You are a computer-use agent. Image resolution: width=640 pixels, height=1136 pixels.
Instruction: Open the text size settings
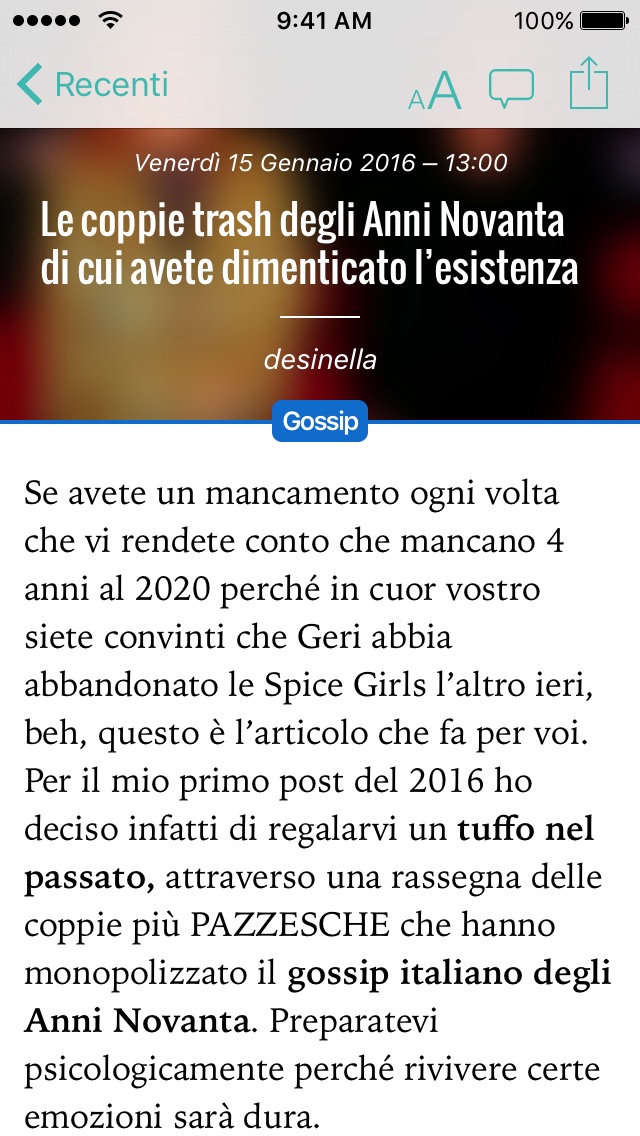point(435,90)
